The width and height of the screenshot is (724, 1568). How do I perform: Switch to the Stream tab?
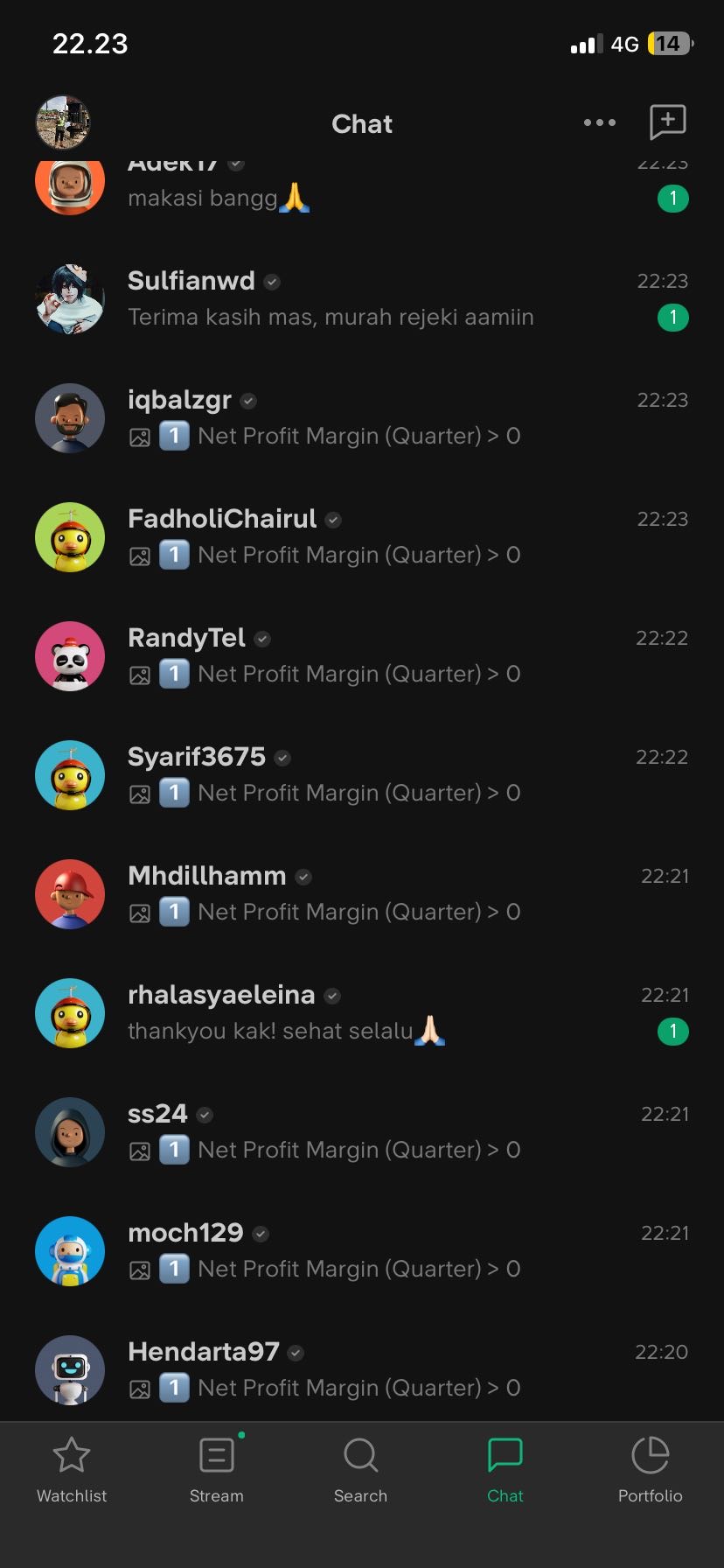tap(217, 1472)
